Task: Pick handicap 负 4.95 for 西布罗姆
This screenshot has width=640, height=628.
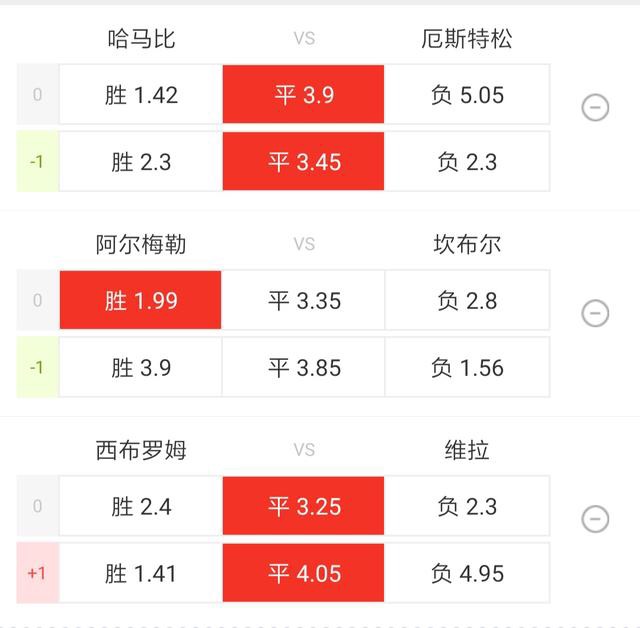Action: click(x=467, y=573)
